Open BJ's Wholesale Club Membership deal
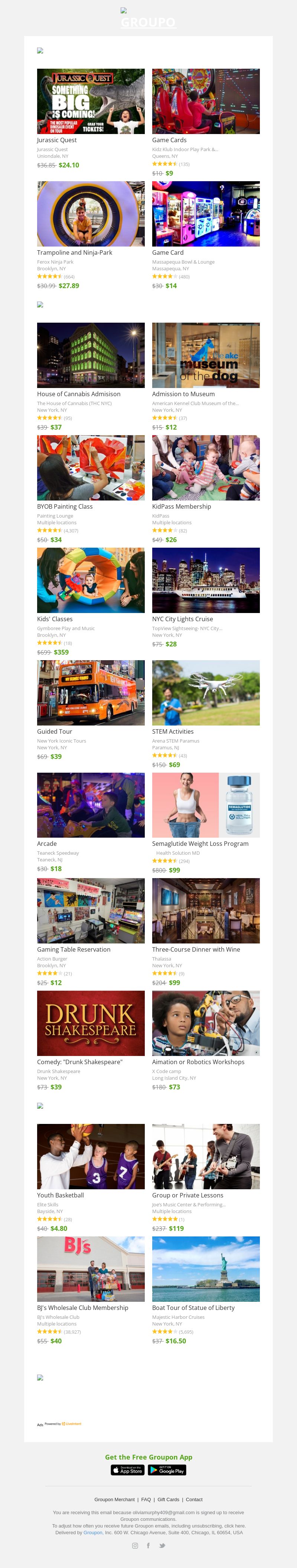Image resolution: width=297 pixels, height=1568 pixels. 91,1269
